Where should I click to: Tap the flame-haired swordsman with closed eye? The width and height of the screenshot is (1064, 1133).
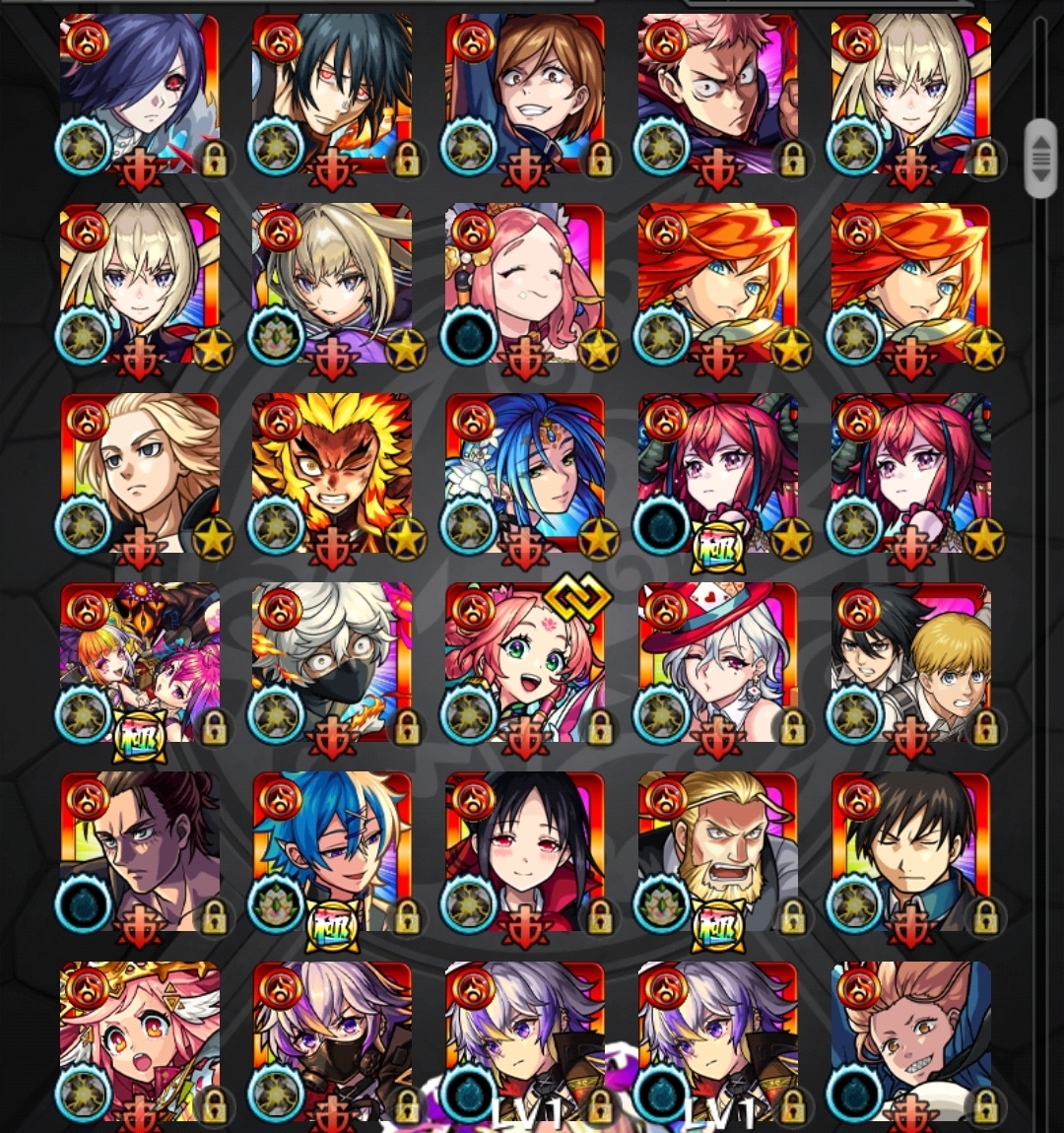[332, 475]
